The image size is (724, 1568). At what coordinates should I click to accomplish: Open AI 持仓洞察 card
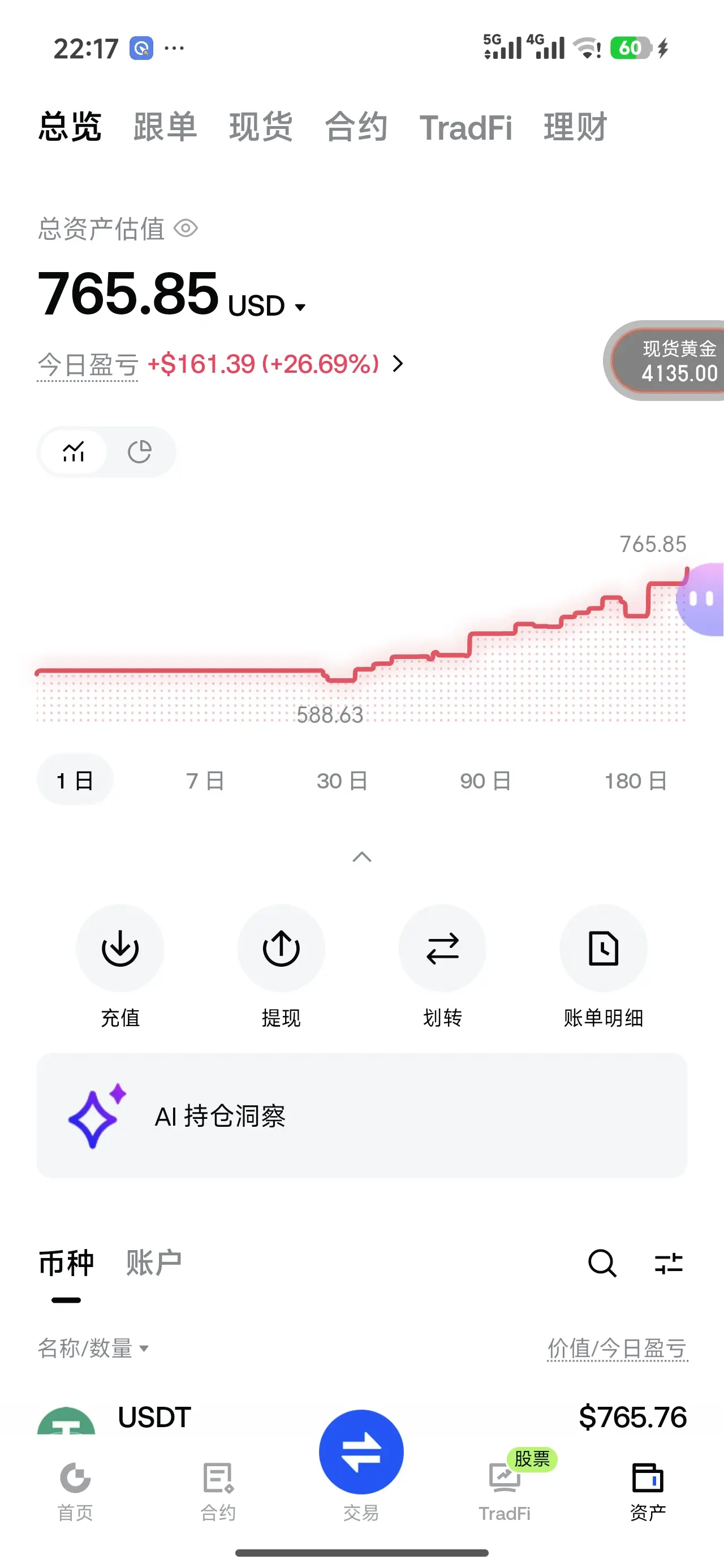coord(361,1115)
